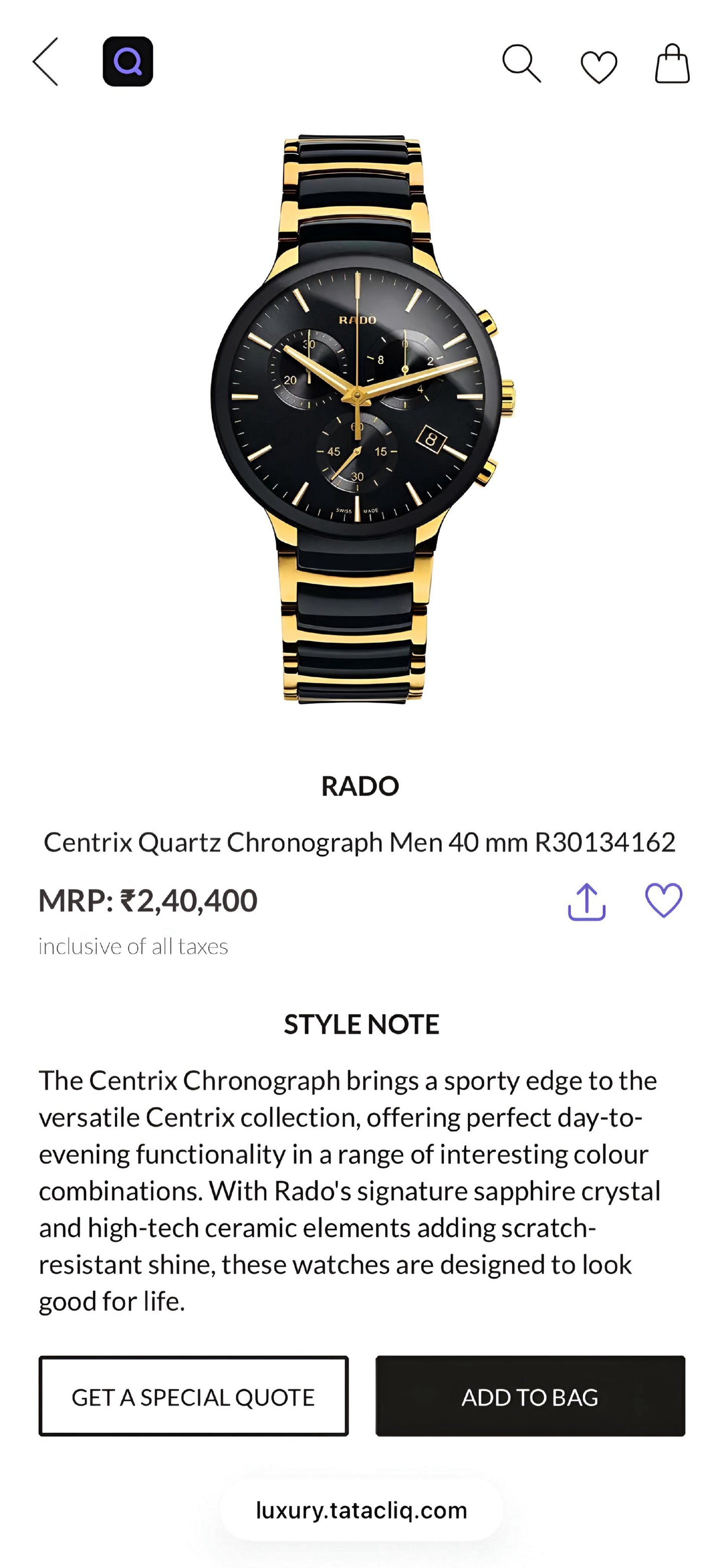Click ADD TO BAG
Image resolution: width=724 pixels, height=1568 pixels.
pos(531,1398)
